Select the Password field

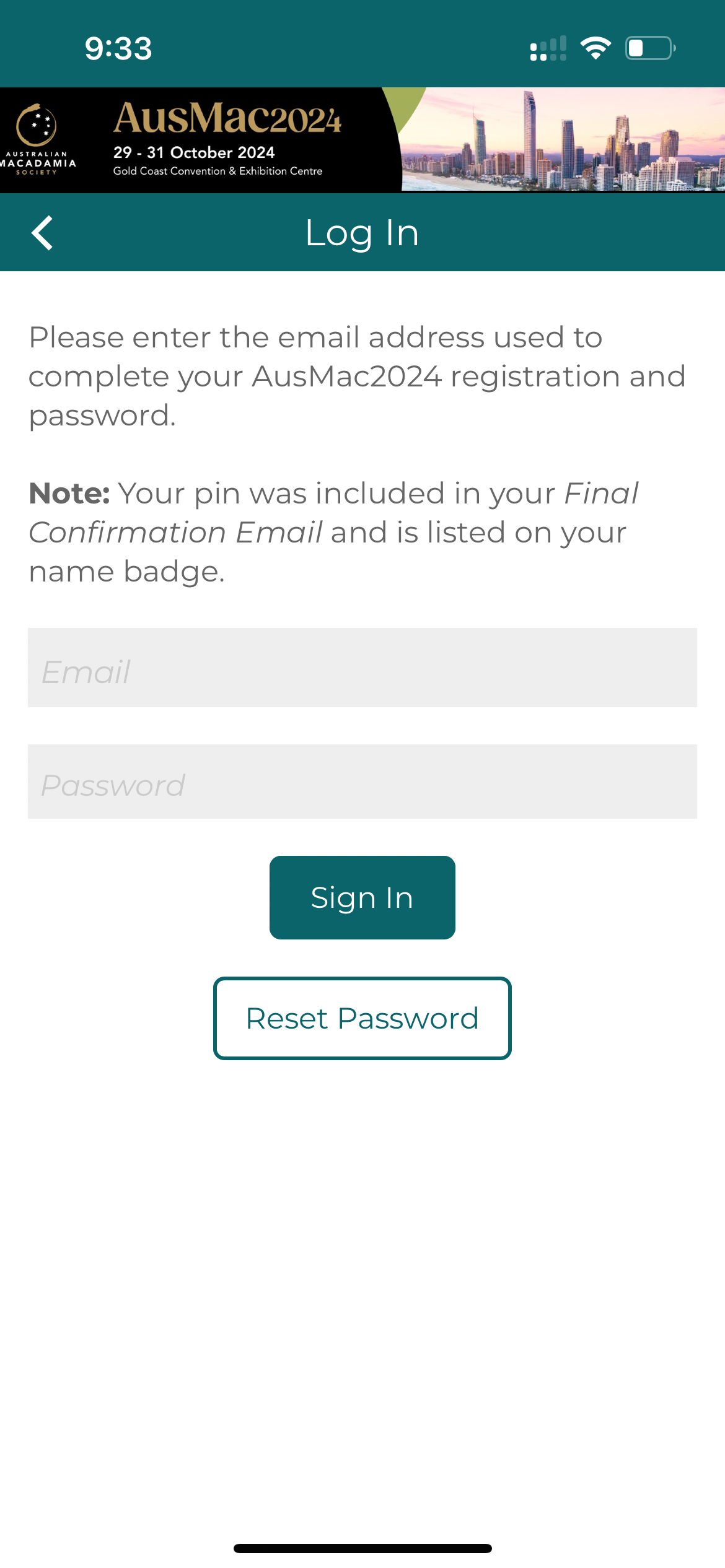[x=362, y=782]
